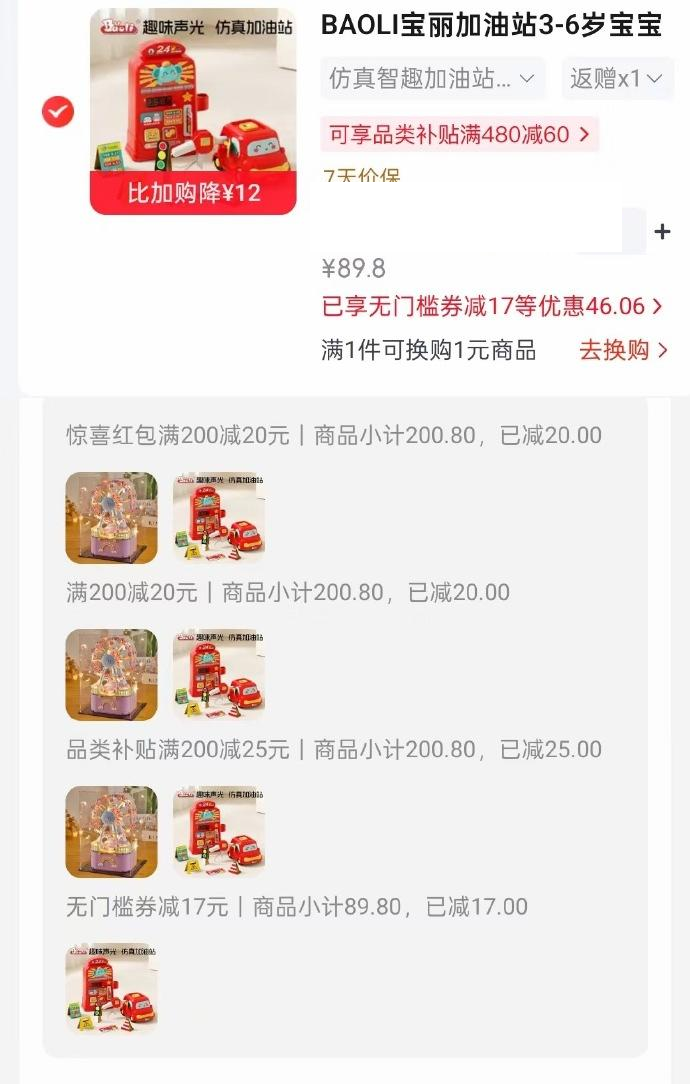Open ferris wheel item under 惊喜红包满200减20元
The image size is (690, 1084).
(111, 518)
